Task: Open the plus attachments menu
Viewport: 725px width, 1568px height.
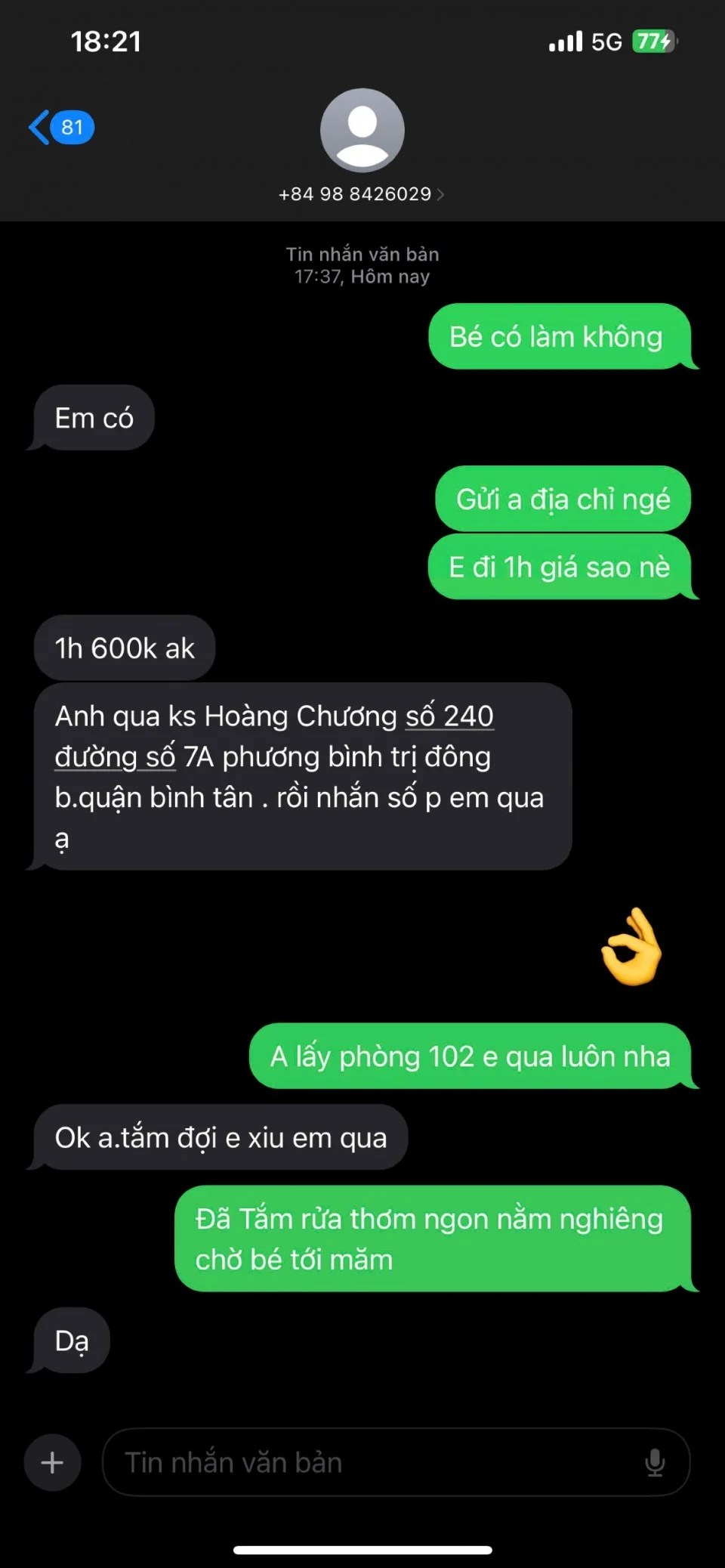Action: coord(52,1462)
